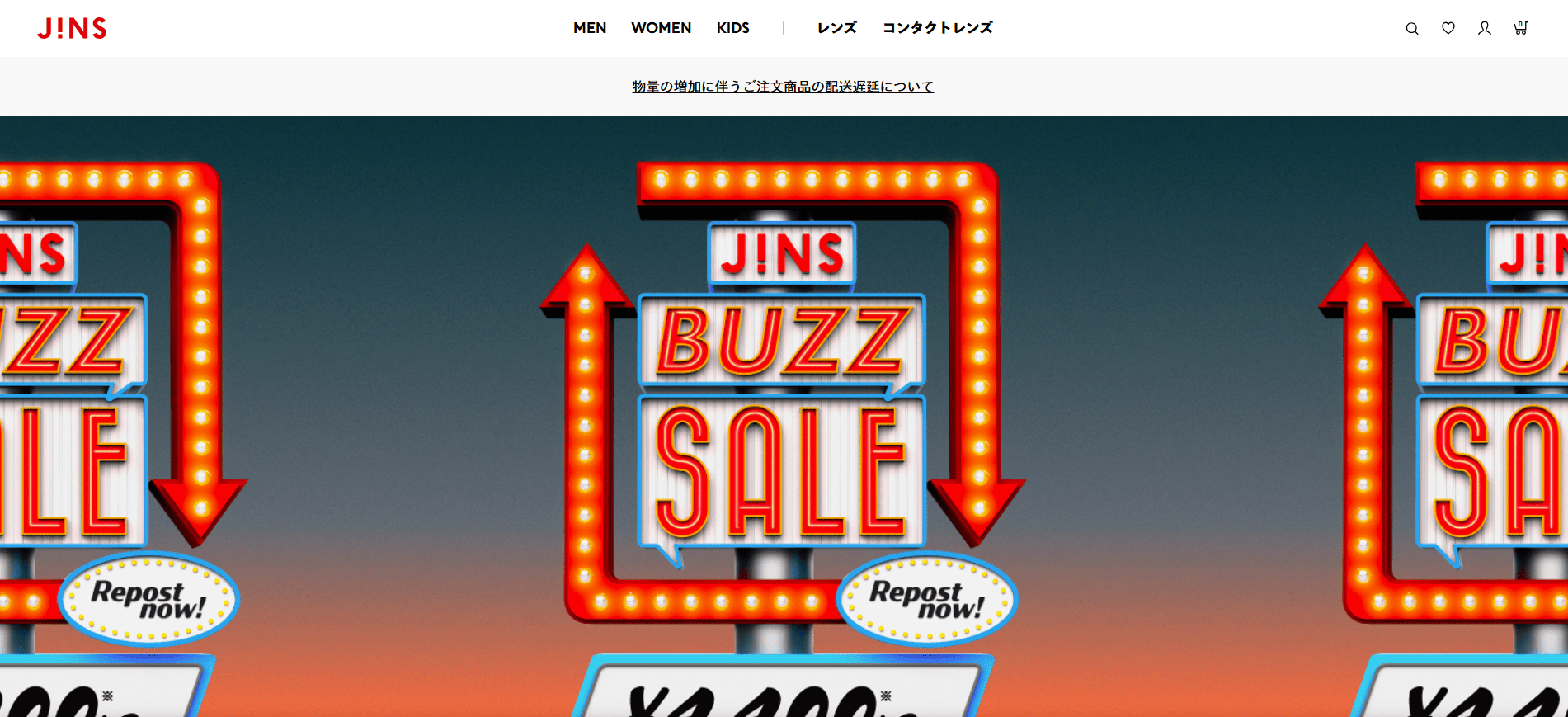The image size is (1568, 717).
Task: Go to the JINS home logo
Action: click(x=72, y=29)
